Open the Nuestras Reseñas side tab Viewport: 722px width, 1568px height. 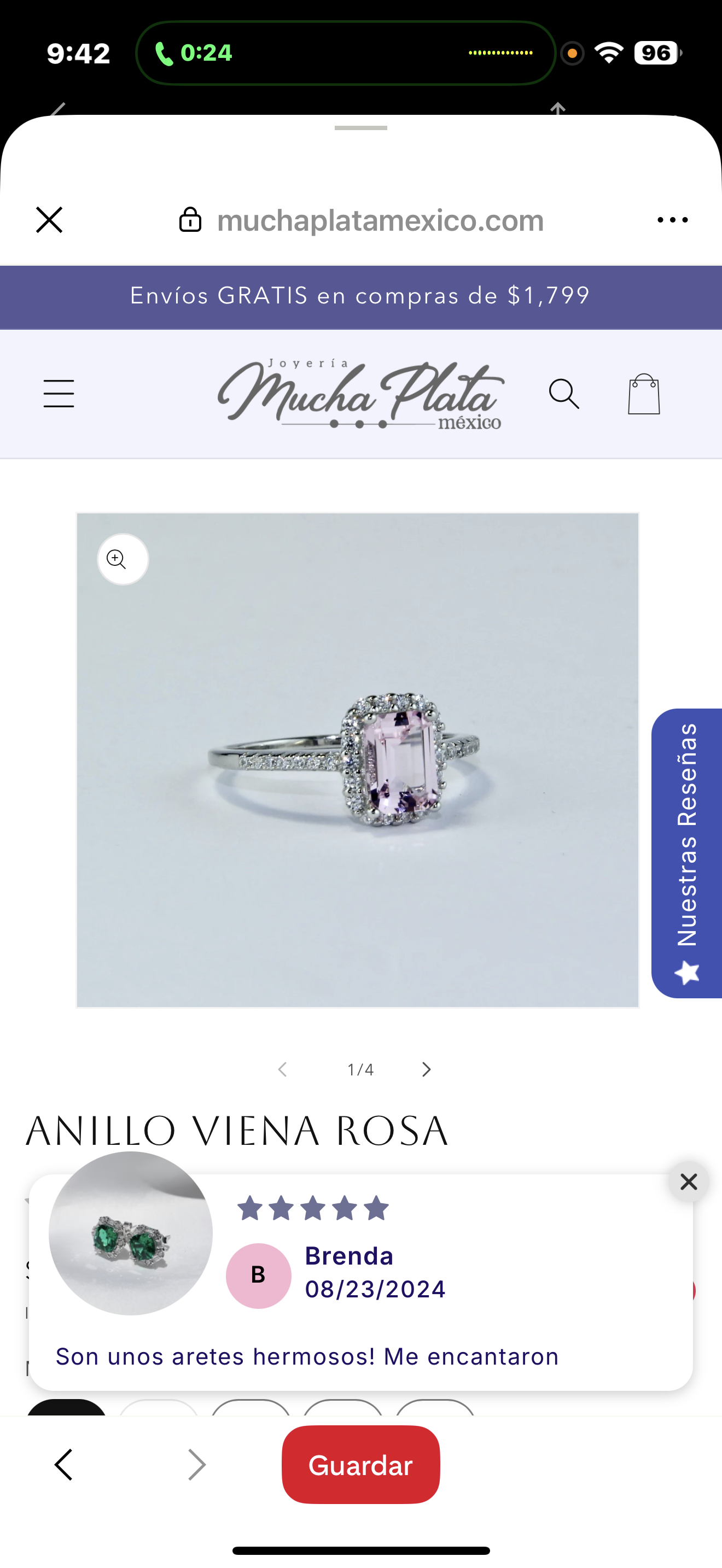(x=688, y=852)
